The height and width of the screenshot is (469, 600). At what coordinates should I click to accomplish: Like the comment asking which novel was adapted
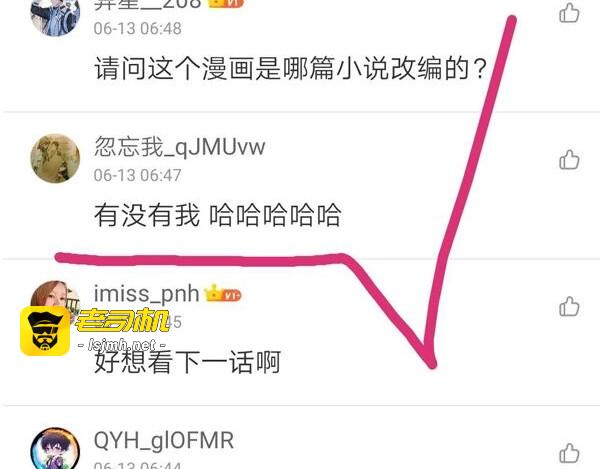coord(569,13)
